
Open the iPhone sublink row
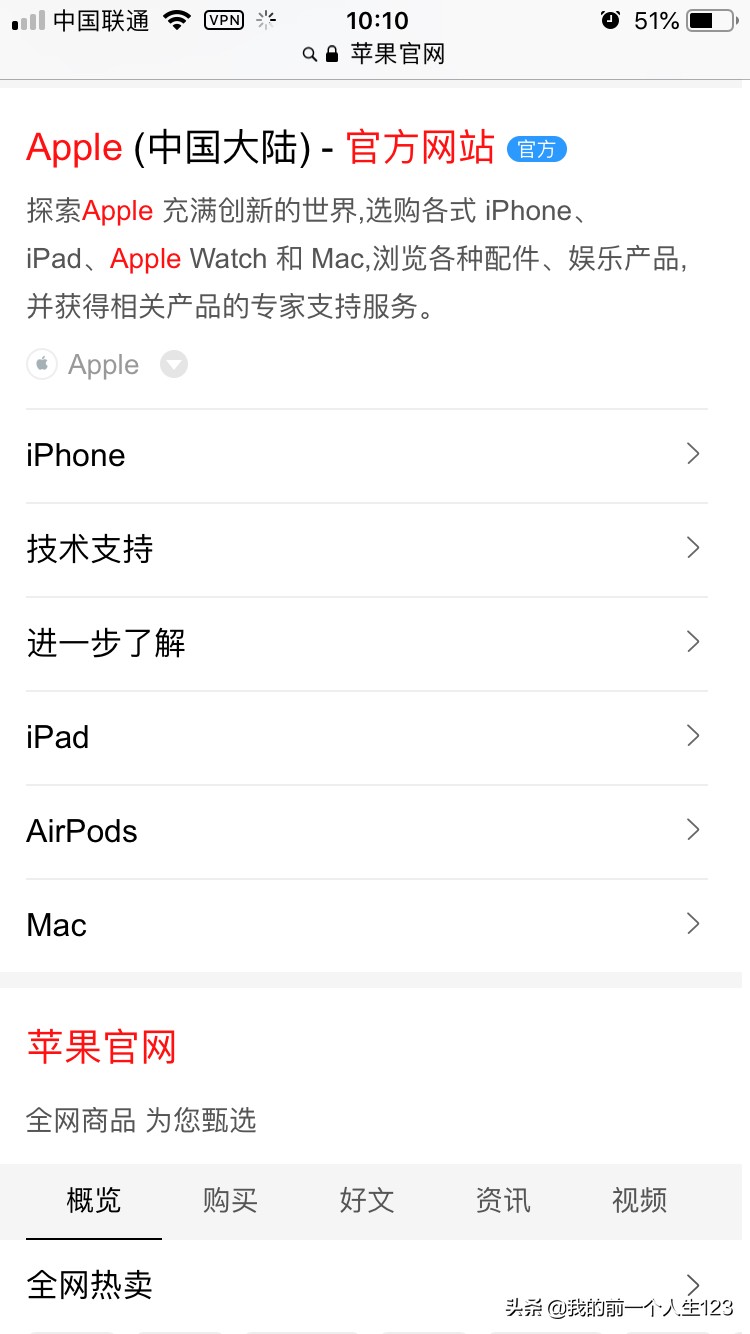367,456
